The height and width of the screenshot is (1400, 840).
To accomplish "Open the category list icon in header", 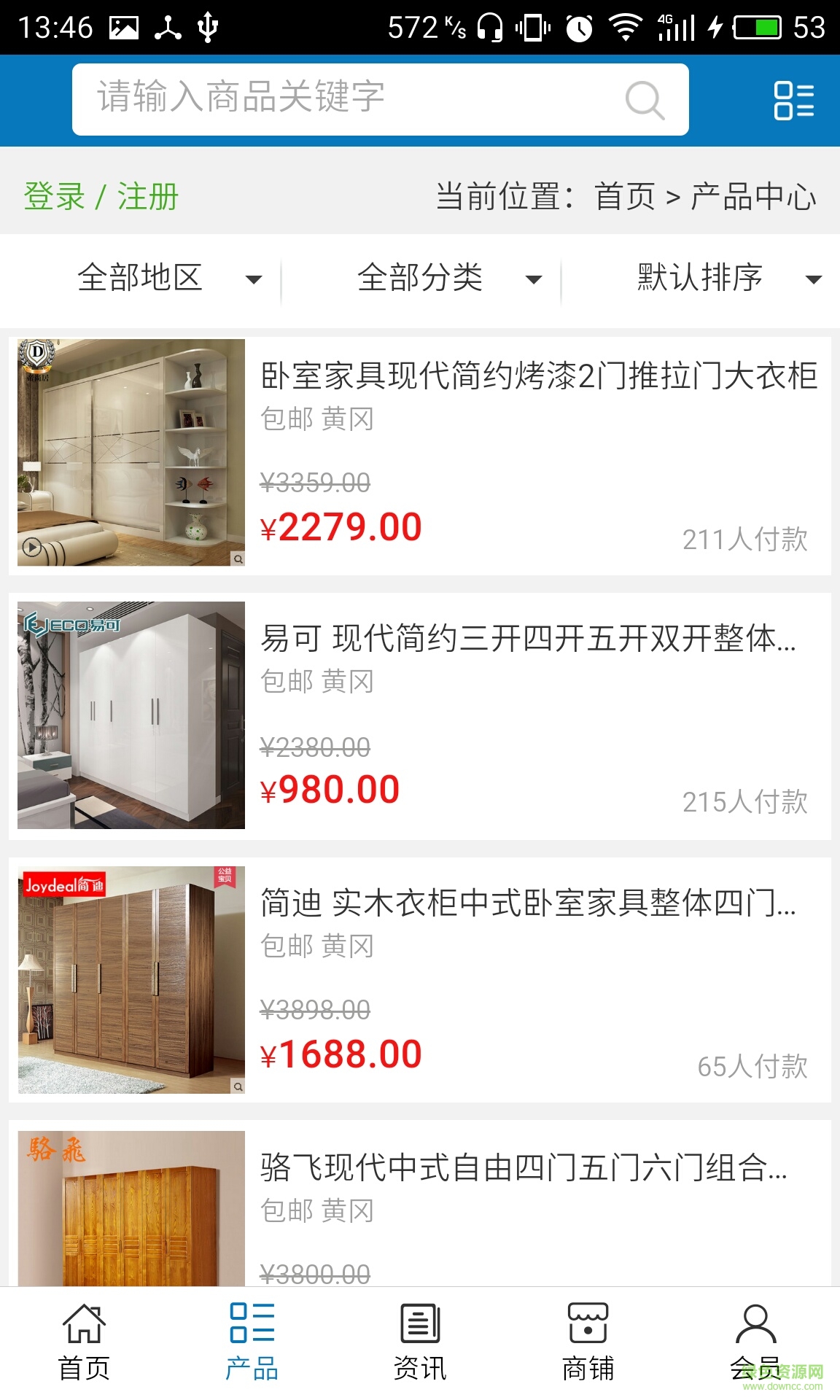I will coord(793,100).
